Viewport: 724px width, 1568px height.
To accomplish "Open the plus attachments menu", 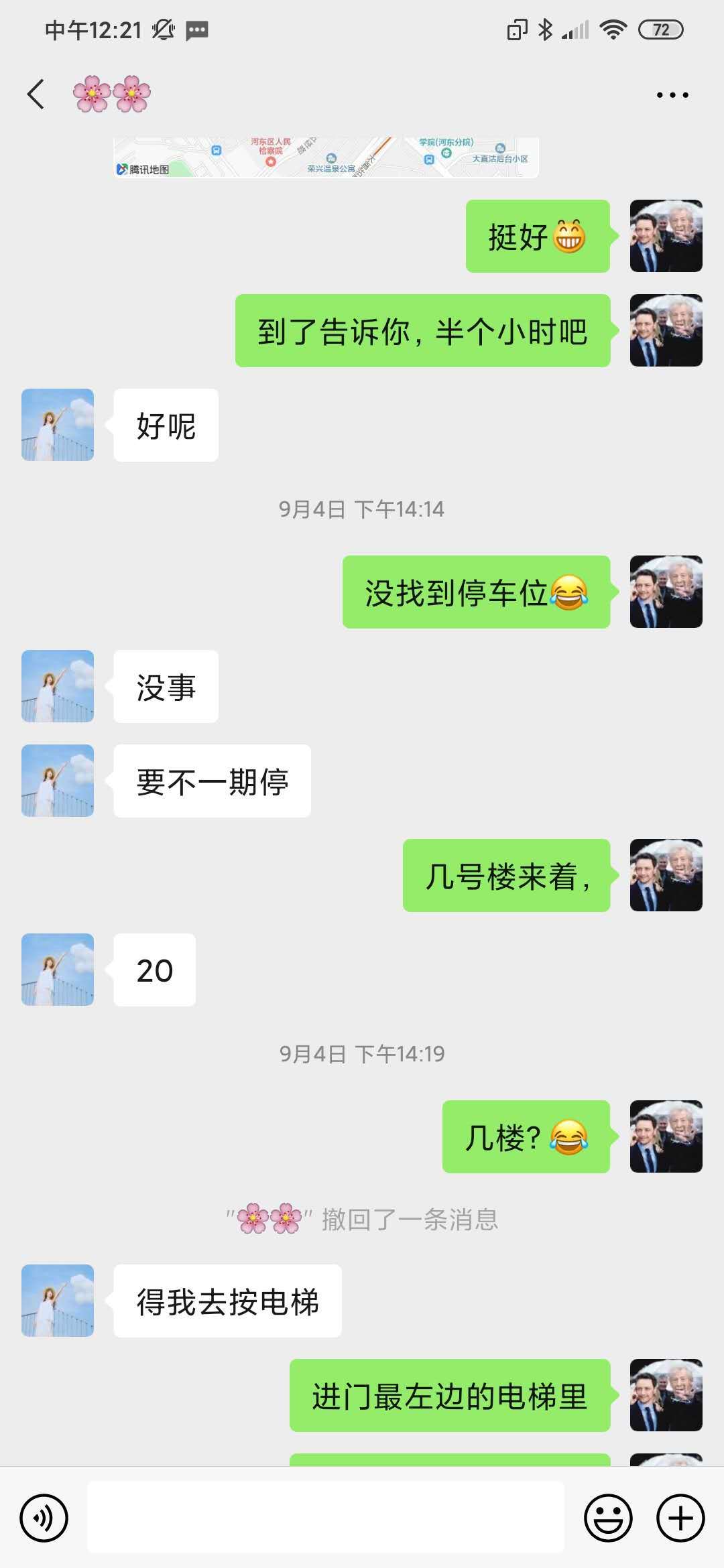I will pyautogui.click(x=680, y=1518).
